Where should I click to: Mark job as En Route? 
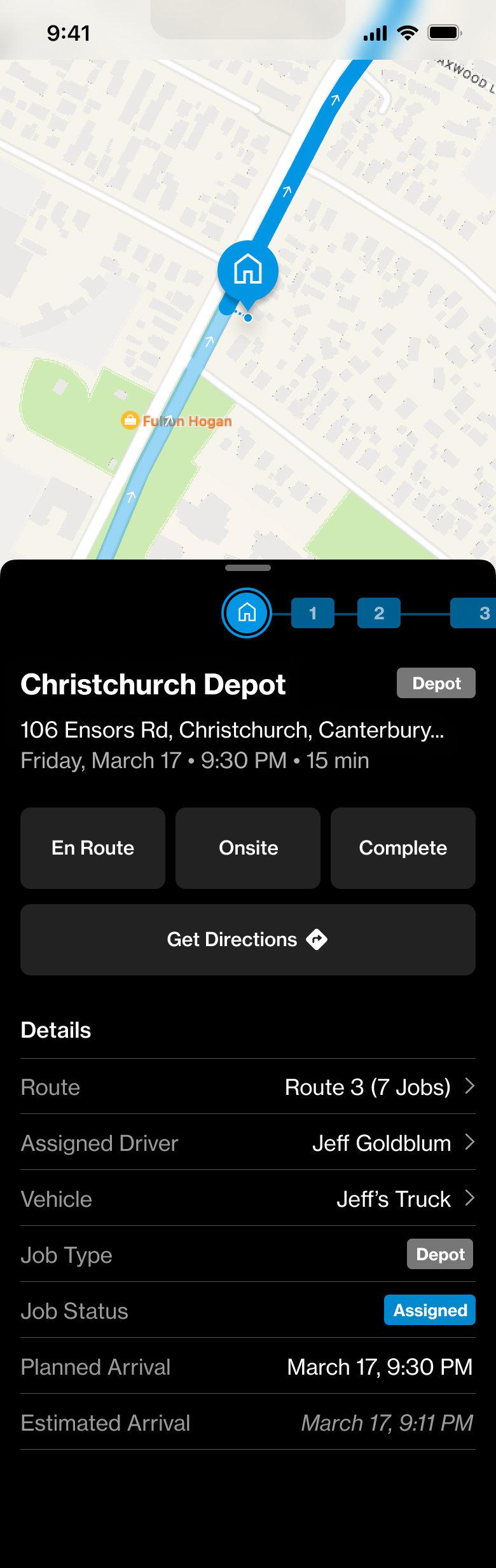click(93, 848)
